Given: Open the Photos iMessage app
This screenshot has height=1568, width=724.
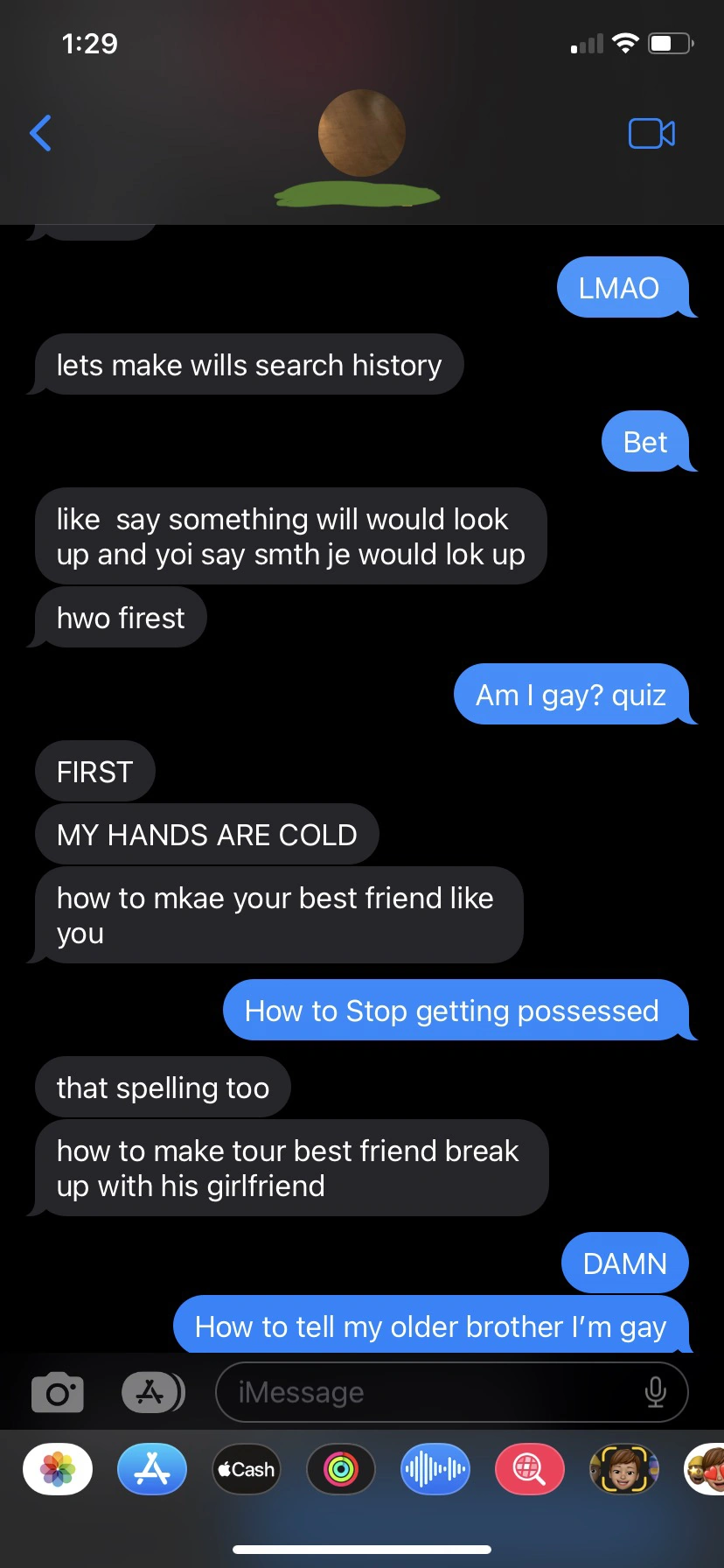Looking at the screenshot, I should (58, 1469).
